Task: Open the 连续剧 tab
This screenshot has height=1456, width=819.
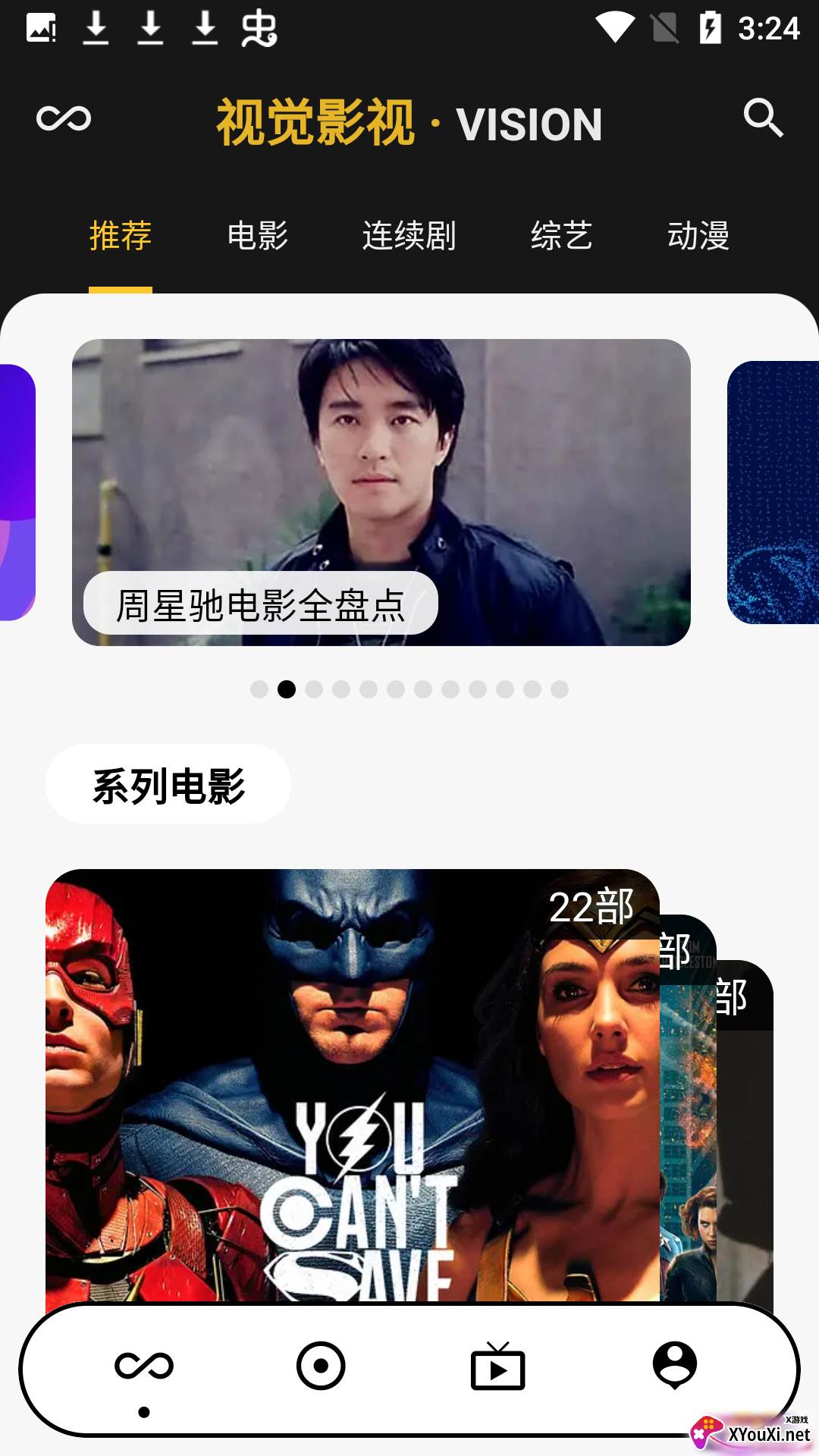Action: [409, 236]
